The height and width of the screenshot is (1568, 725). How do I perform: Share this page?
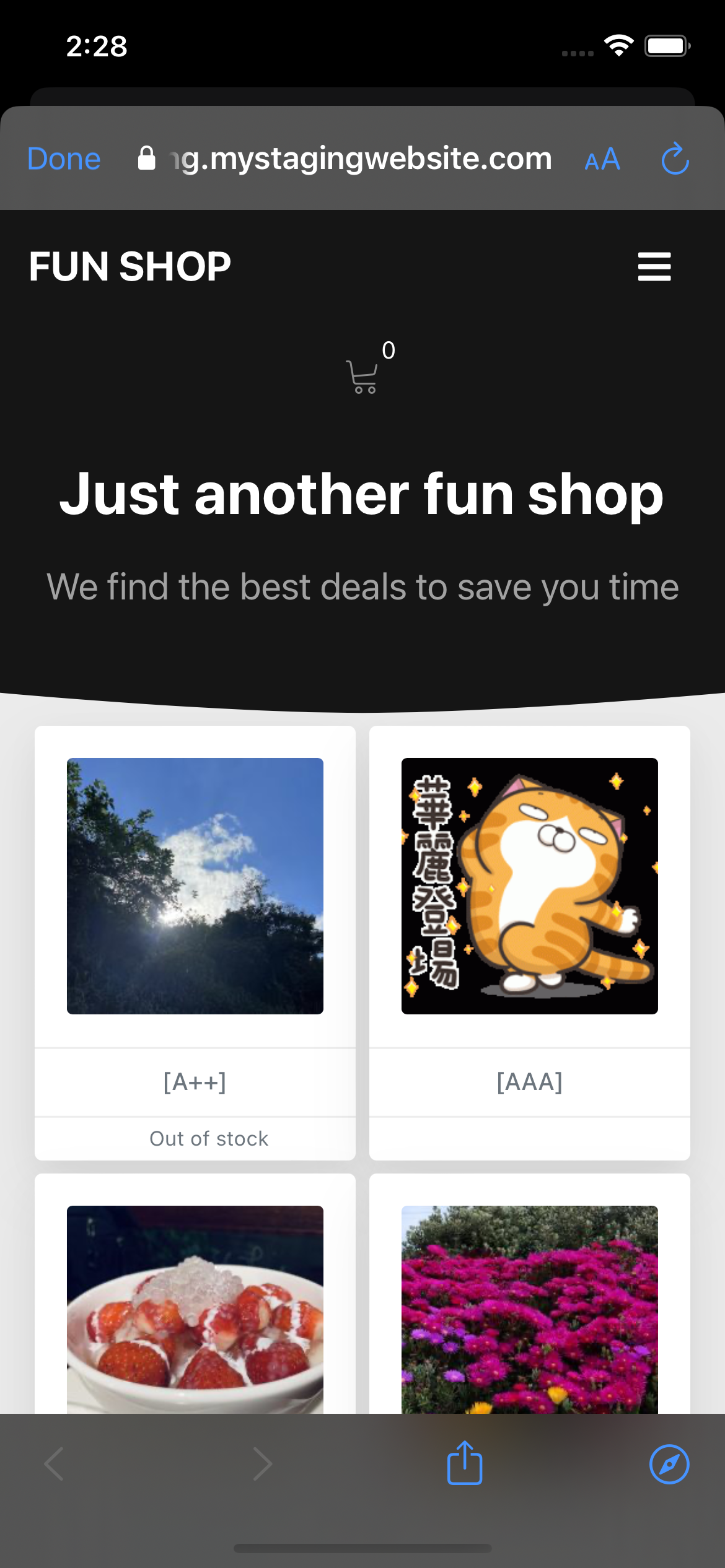[x=465, y=1464]
